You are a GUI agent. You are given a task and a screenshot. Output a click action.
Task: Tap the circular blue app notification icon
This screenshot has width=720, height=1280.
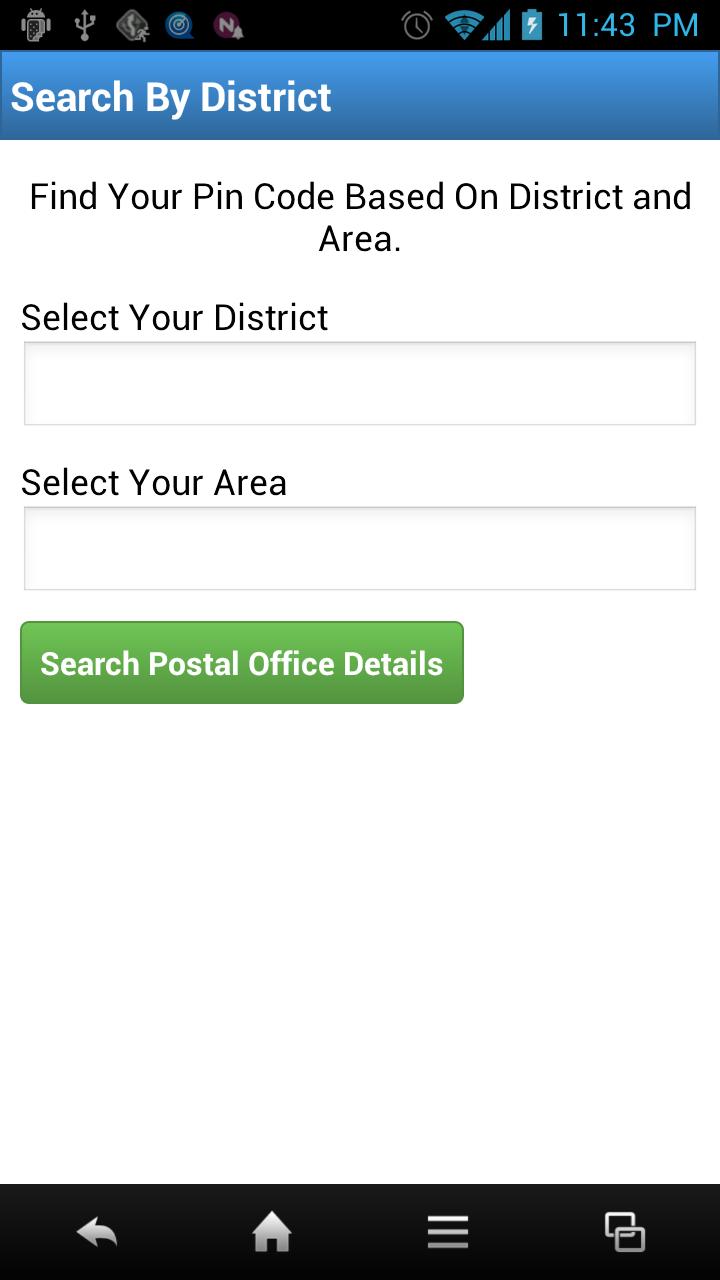[x=180, y=27]
